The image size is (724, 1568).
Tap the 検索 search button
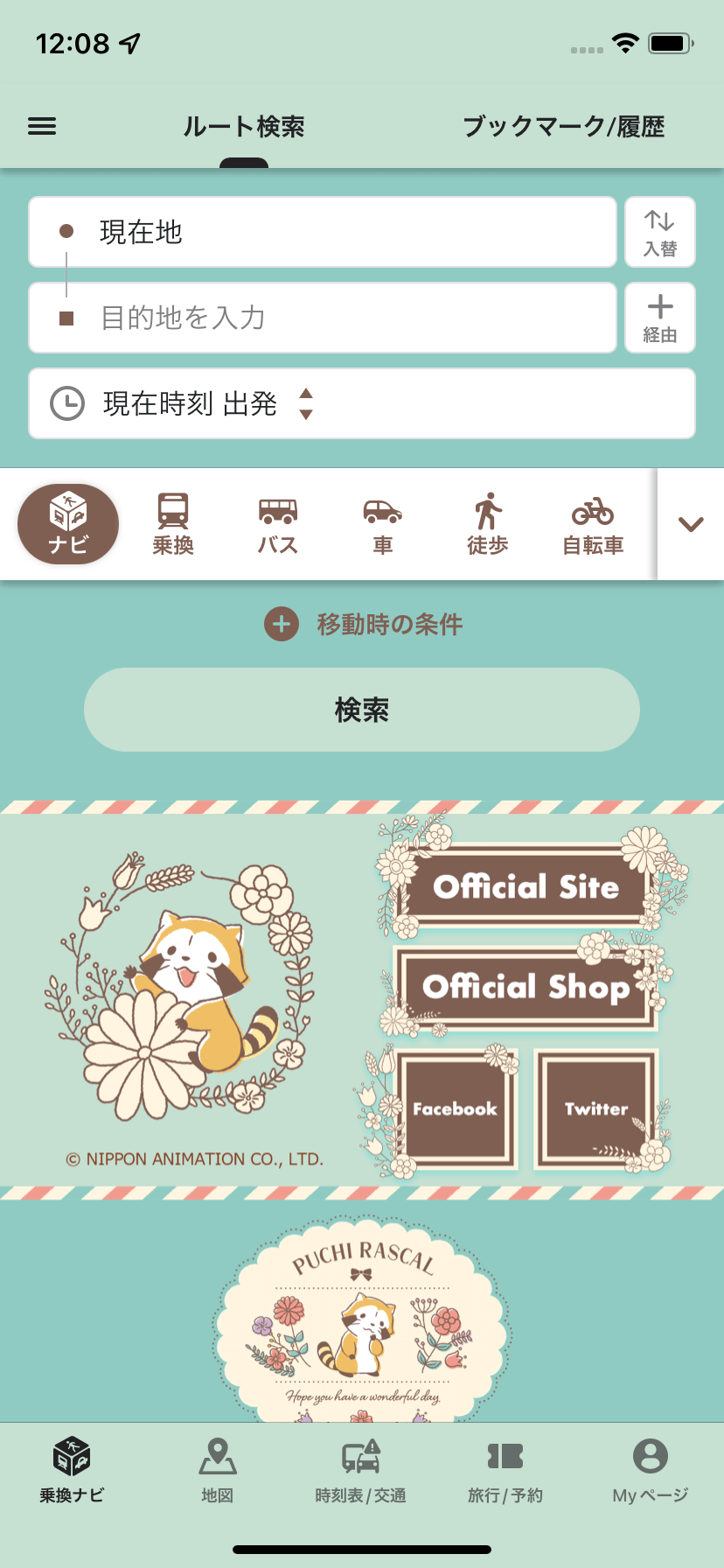click(361, 710)
